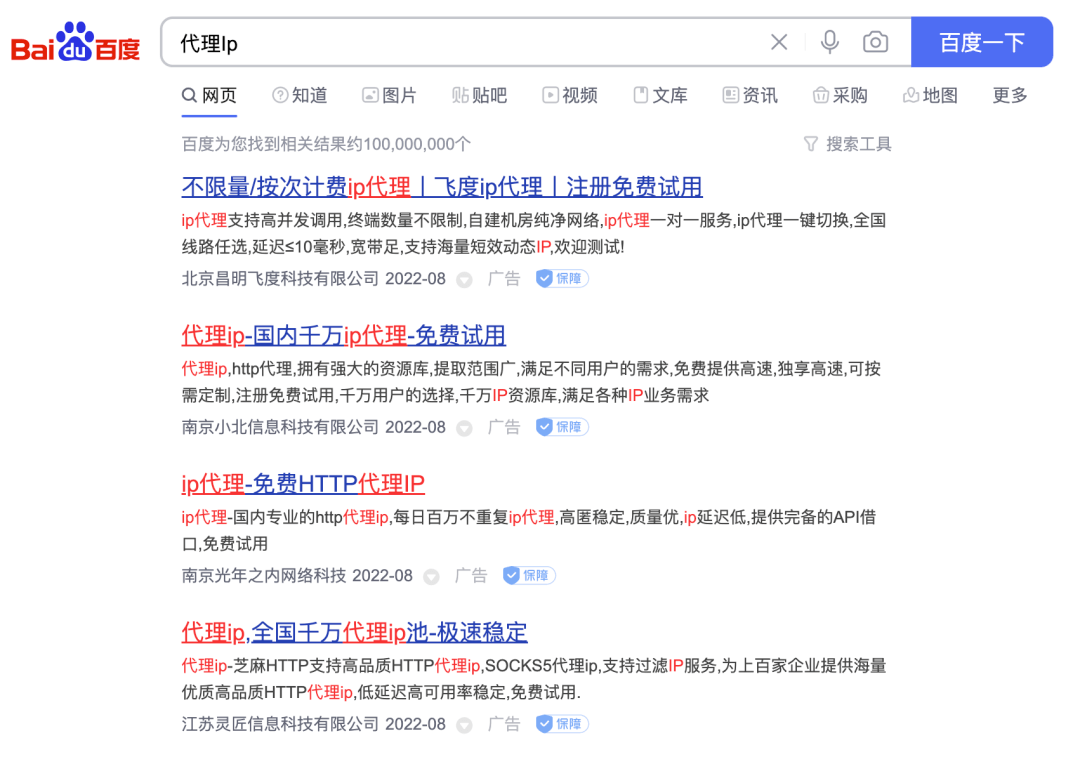The image size is (1080, 764).
Task: Switch to the 资讯 tab
Action: click(x=750, y=95)
